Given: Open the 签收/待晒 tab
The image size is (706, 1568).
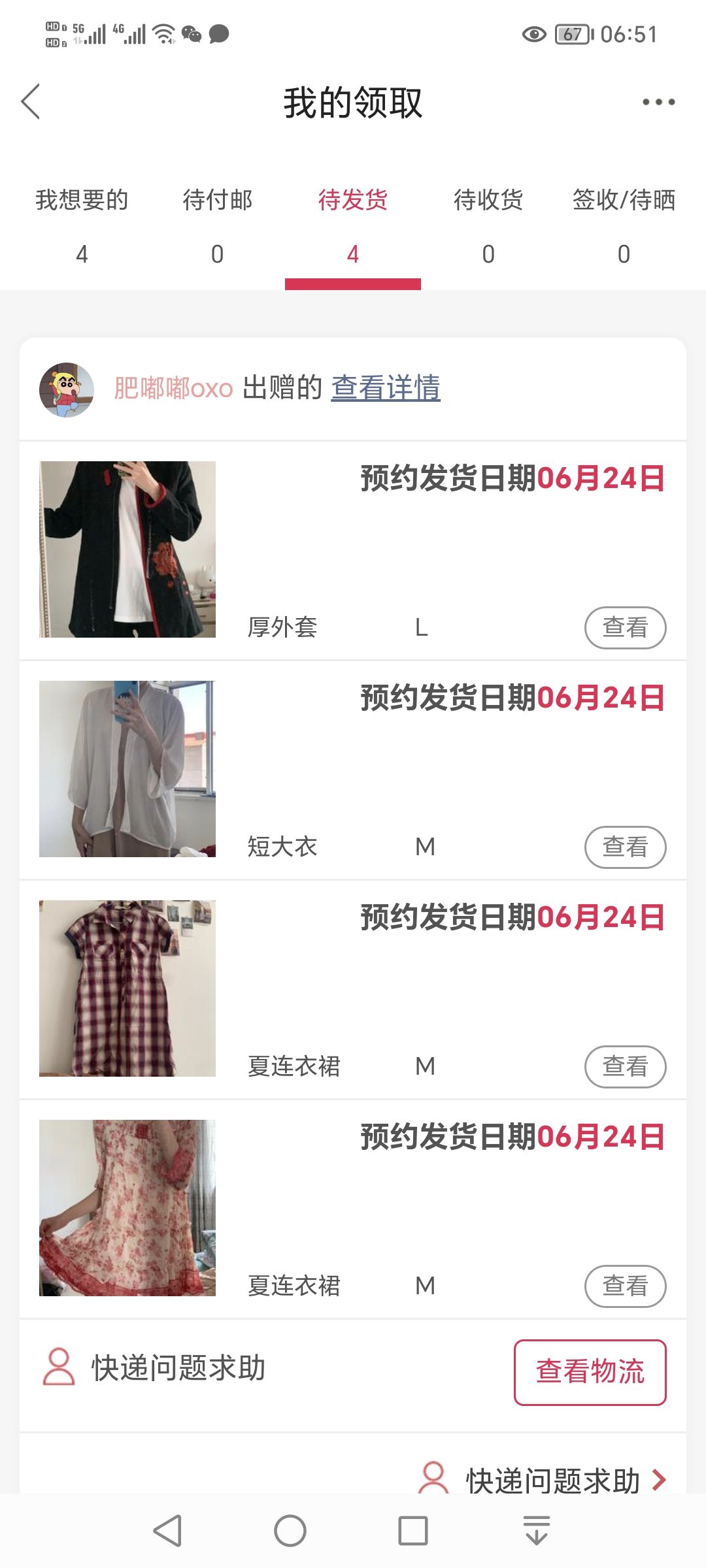Looking at the screenshot, I should pos(624,226).
